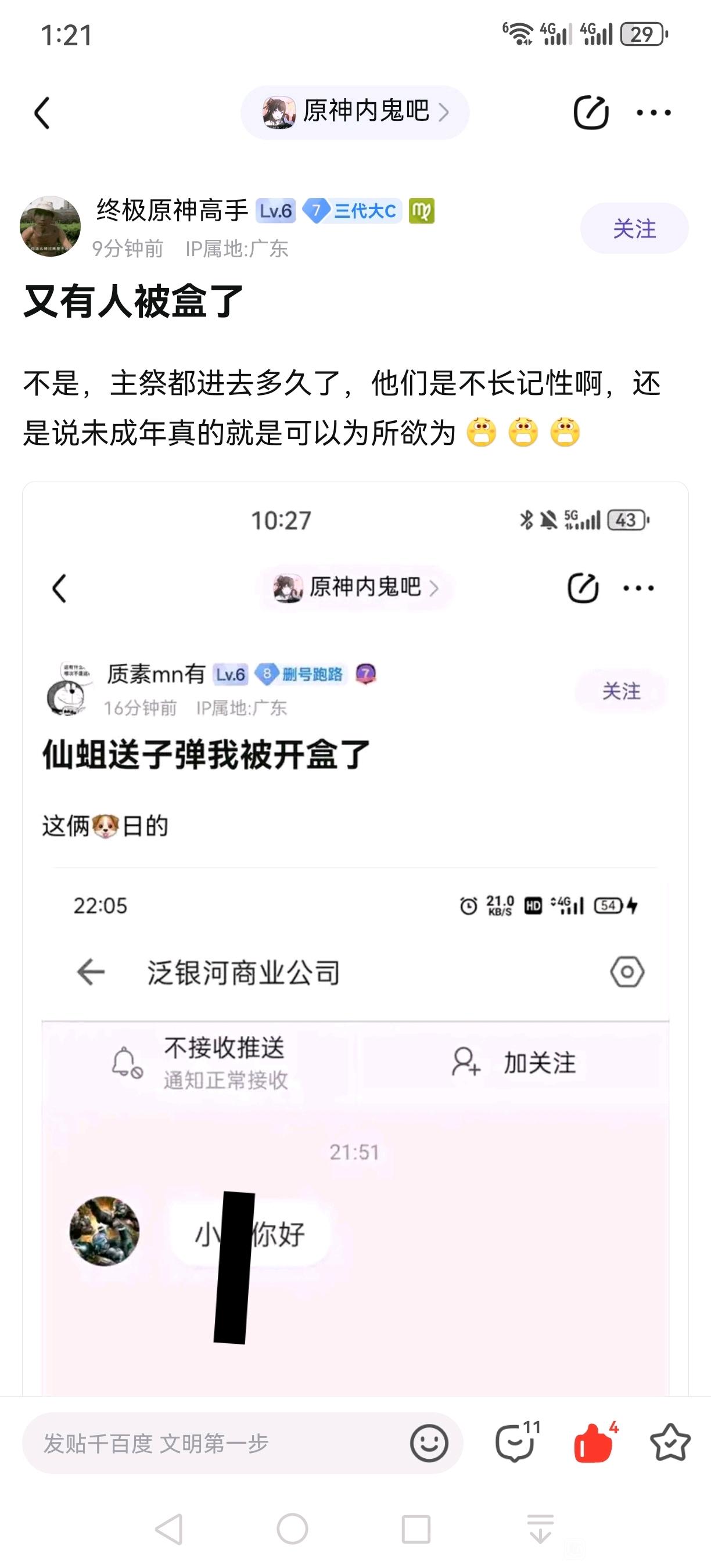Open the three-dot overflow menu
The width and height of the screenshot is (711, 1568).
pyautogui.click(x=653, y=113)
